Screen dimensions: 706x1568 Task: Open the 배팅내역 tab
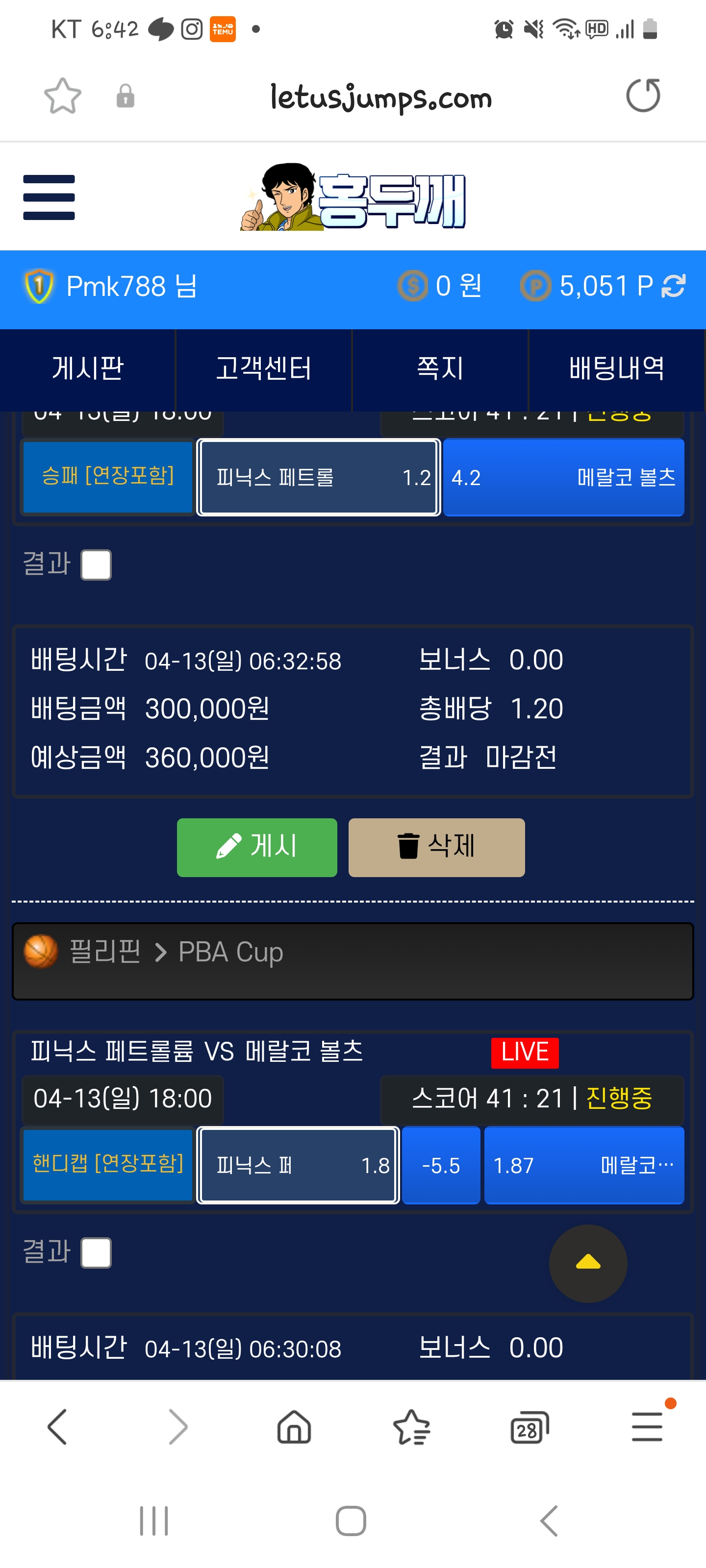point(616,369)
